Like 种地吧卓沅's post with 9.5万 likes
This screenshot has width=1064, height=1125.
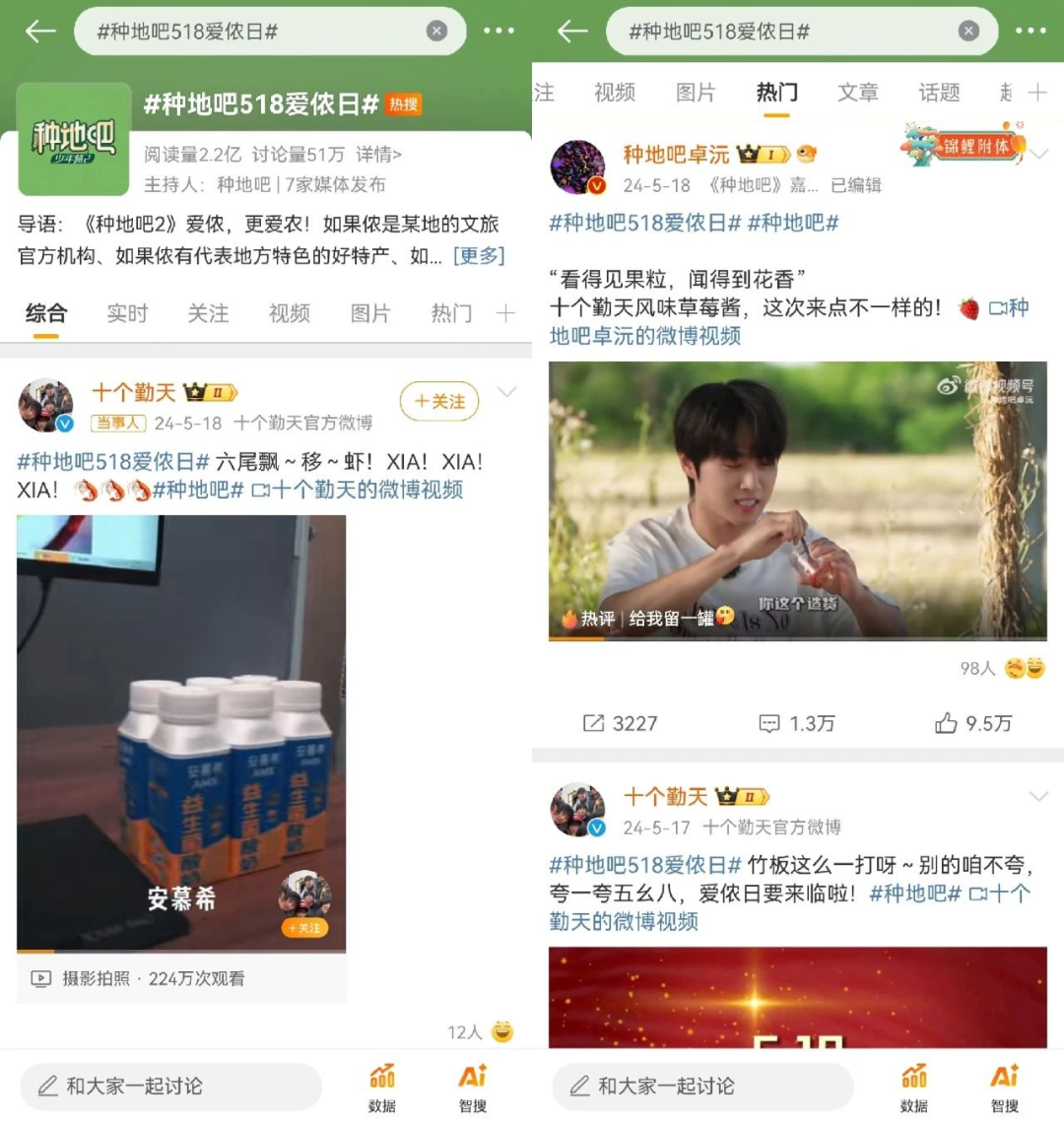972,723
